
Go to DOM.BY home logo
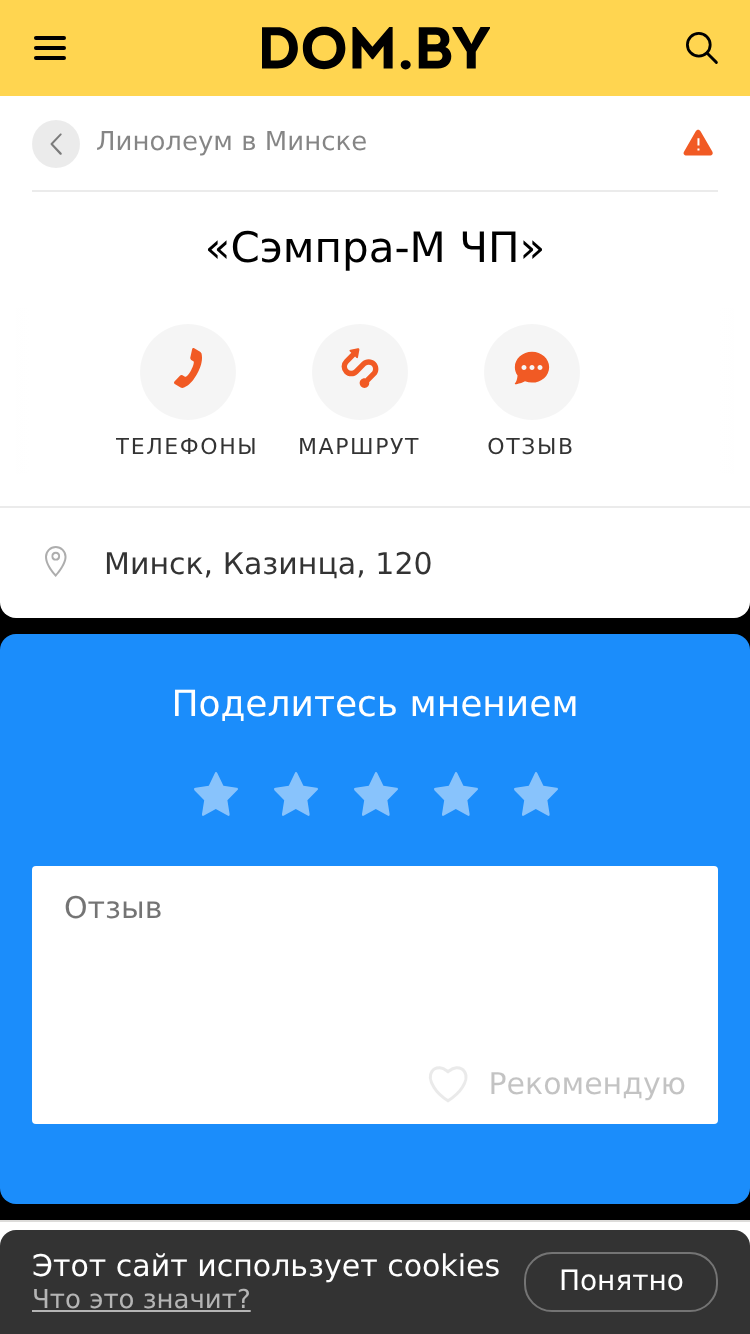375,48
